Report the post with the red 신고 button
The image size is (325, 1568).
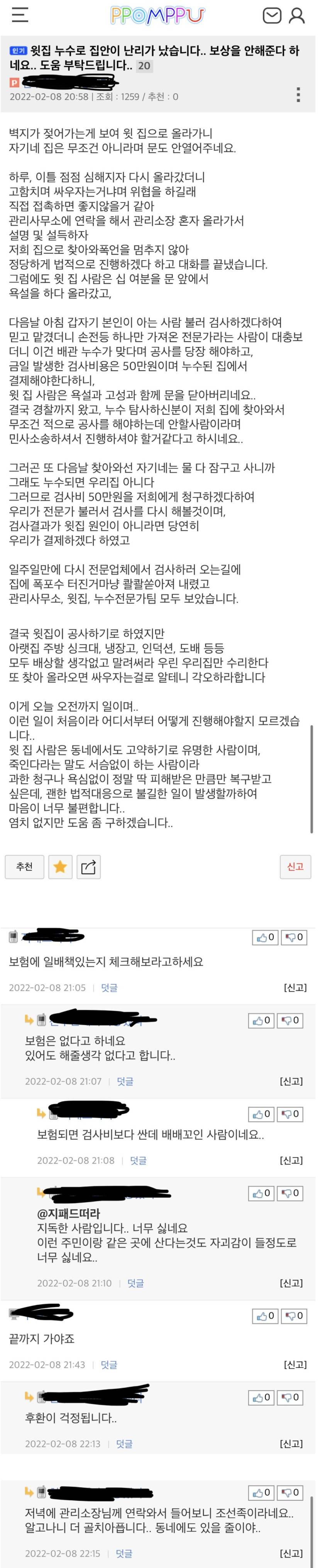295,866
